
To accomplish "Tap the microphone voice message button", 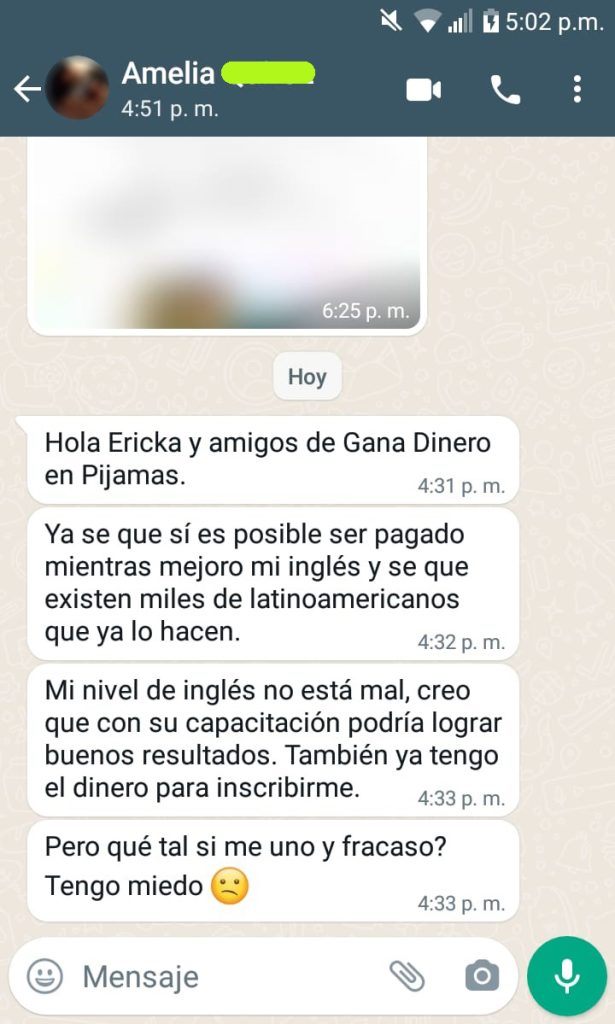I will (567, 976).
